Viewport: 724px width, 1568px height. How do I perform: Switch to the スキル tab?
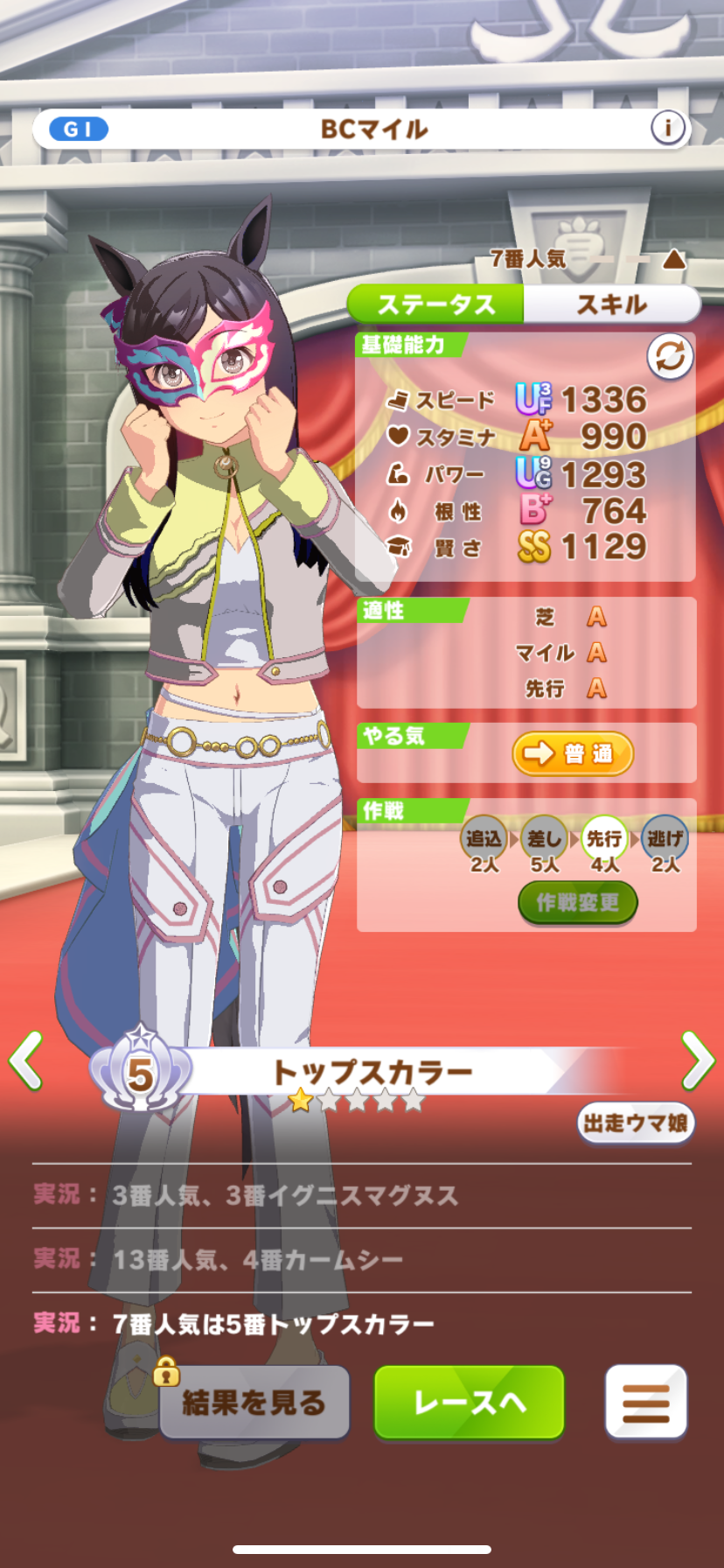point(611,304)
